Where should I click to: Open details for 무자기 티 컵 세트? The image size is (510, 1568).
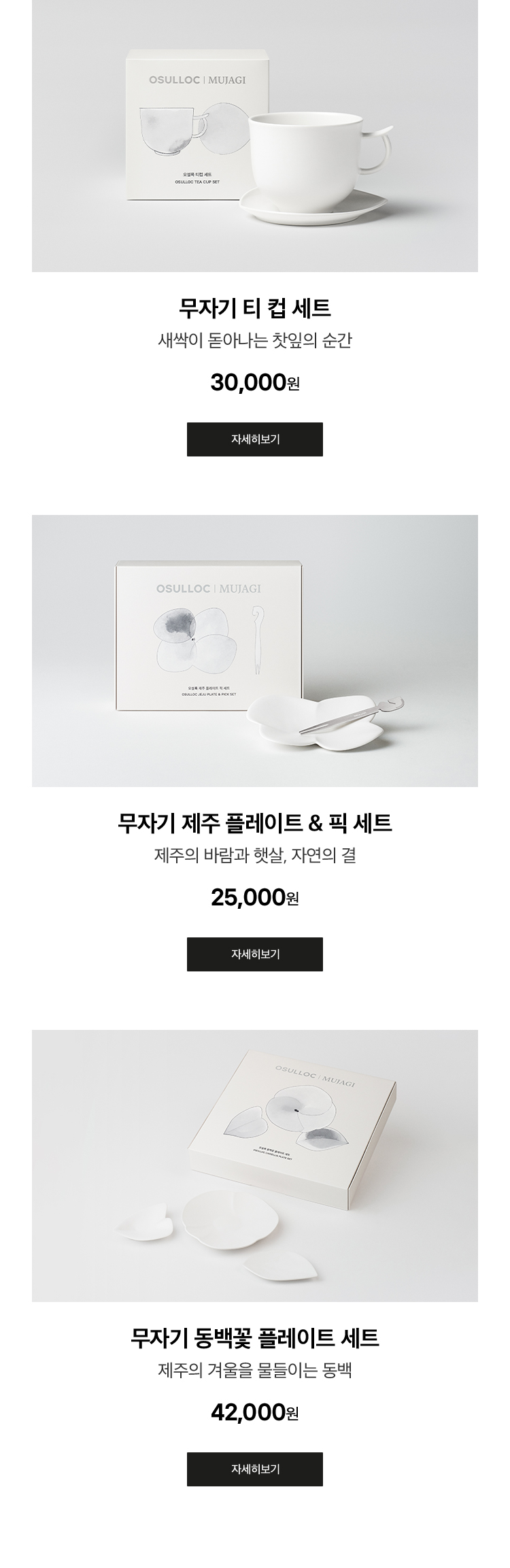[254, 439]
